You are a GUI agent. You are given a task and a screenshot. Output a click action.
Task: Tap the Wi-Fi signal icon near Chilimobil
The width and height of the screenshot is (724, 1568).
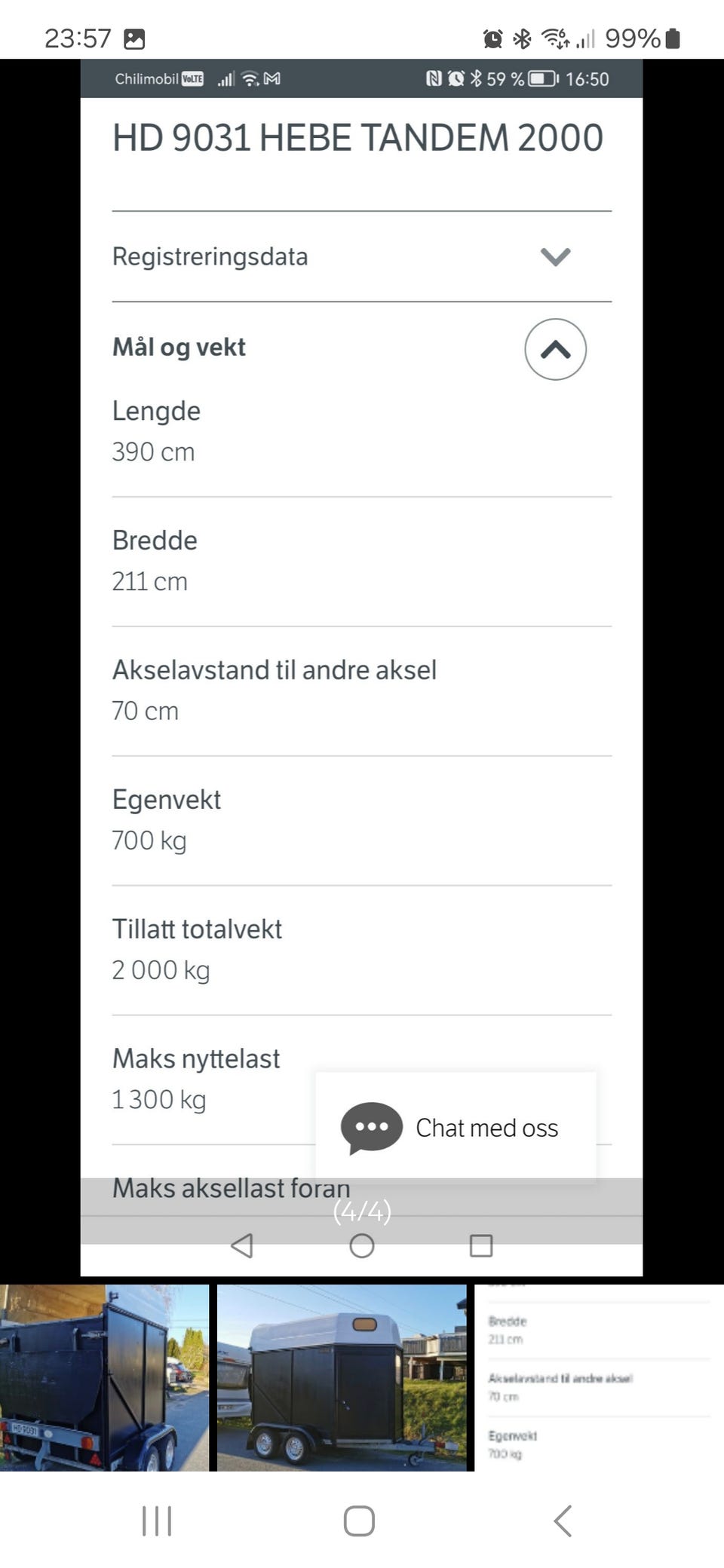tap(248, 78)
